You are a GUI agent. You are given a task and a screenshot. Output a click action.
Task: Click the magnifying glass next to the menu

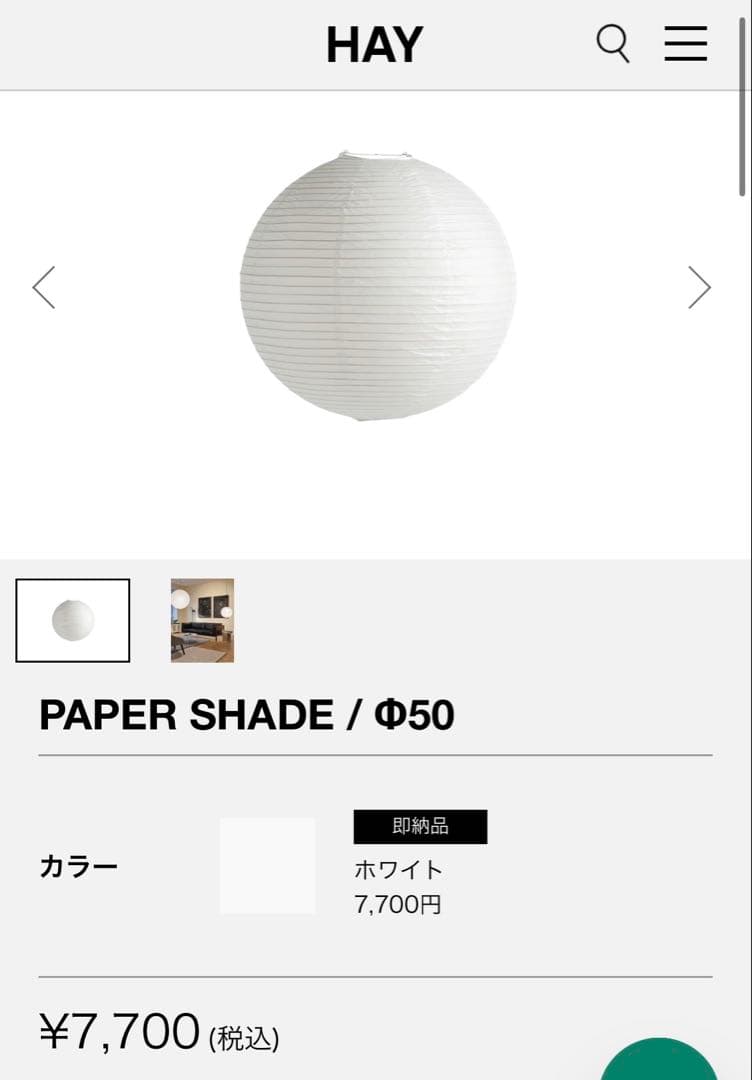613,43
